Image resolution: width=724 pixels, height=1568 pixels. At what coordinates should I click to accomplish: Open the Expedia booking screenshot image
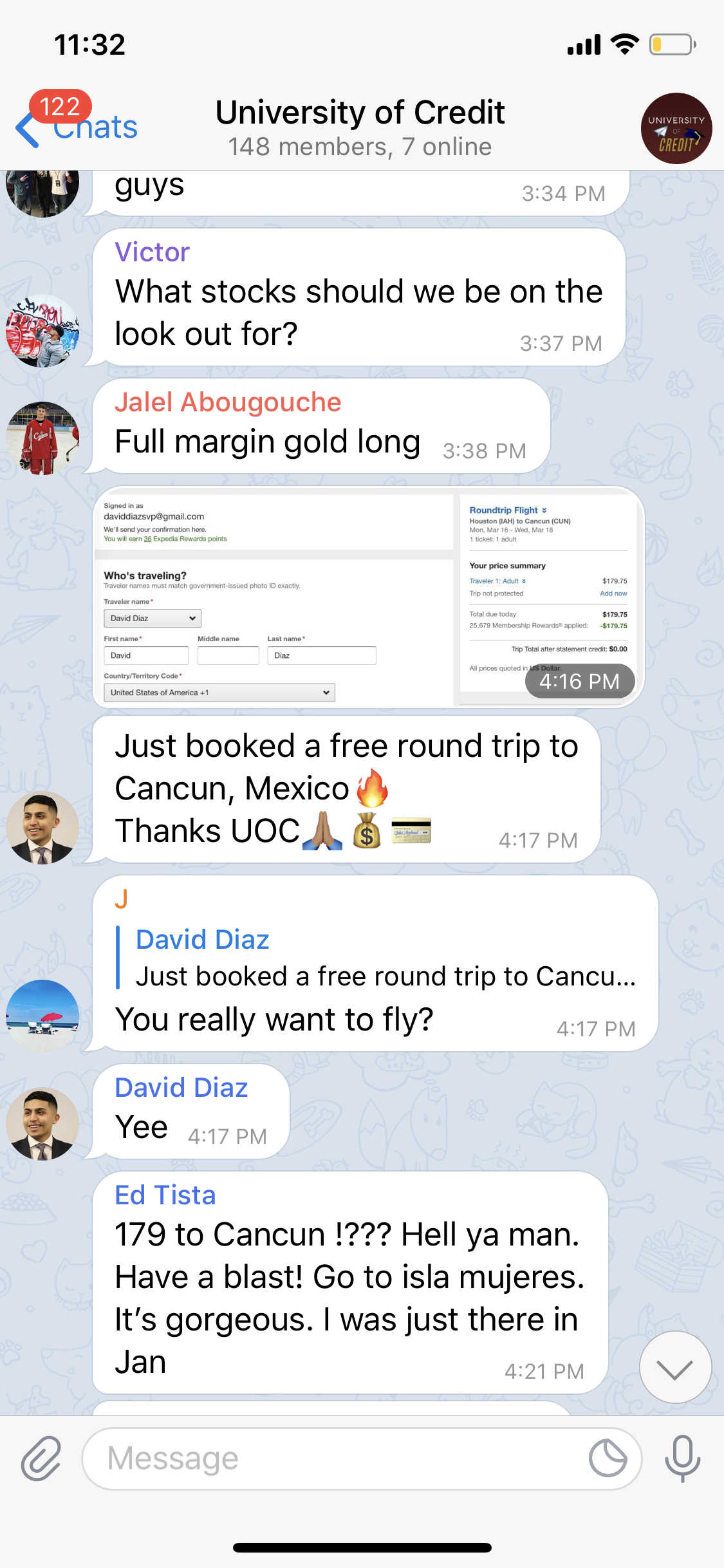(x=368, y=597)
